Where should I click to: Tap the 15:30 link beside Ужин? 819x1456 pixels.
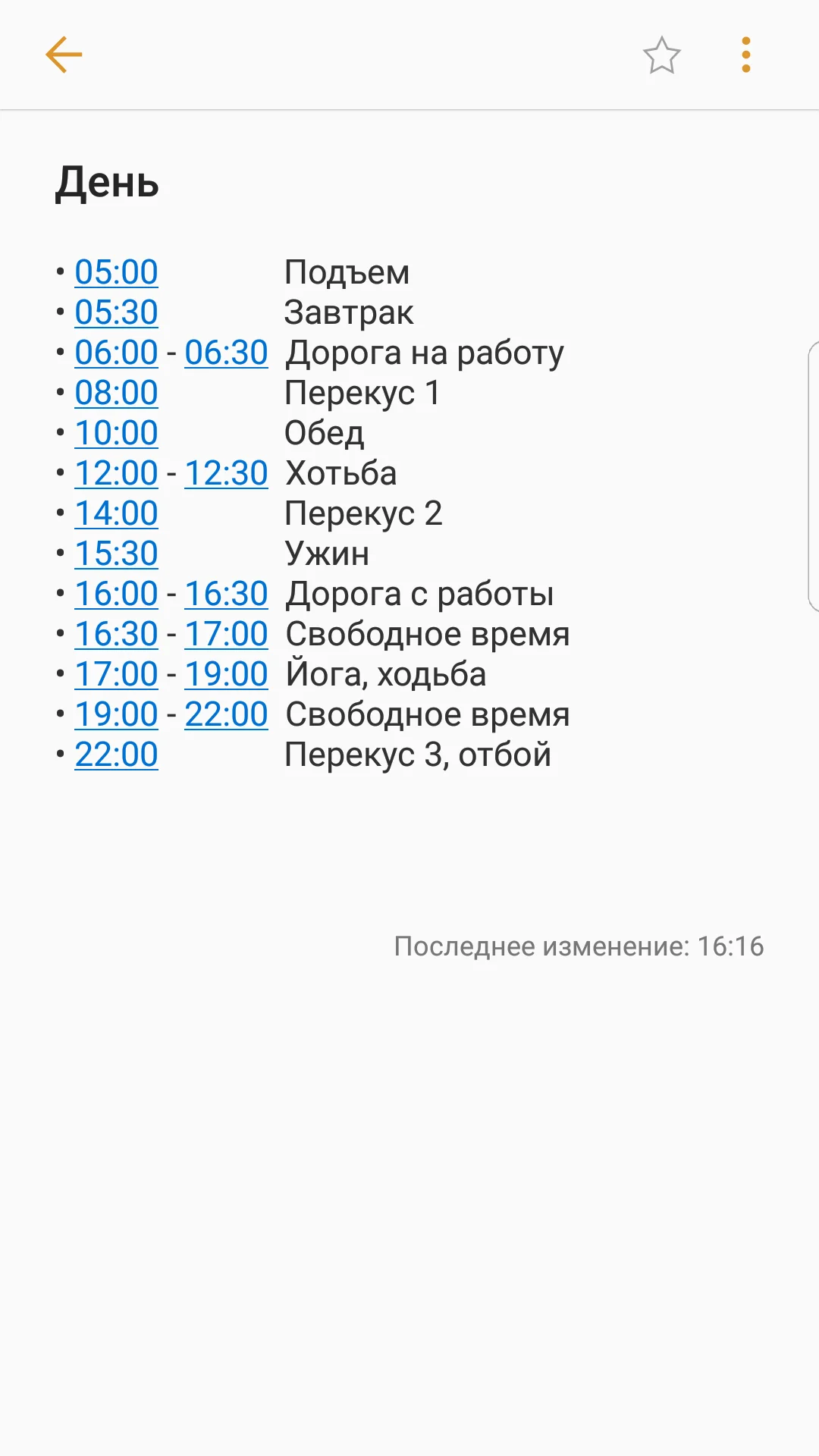[x=116, y=554]
